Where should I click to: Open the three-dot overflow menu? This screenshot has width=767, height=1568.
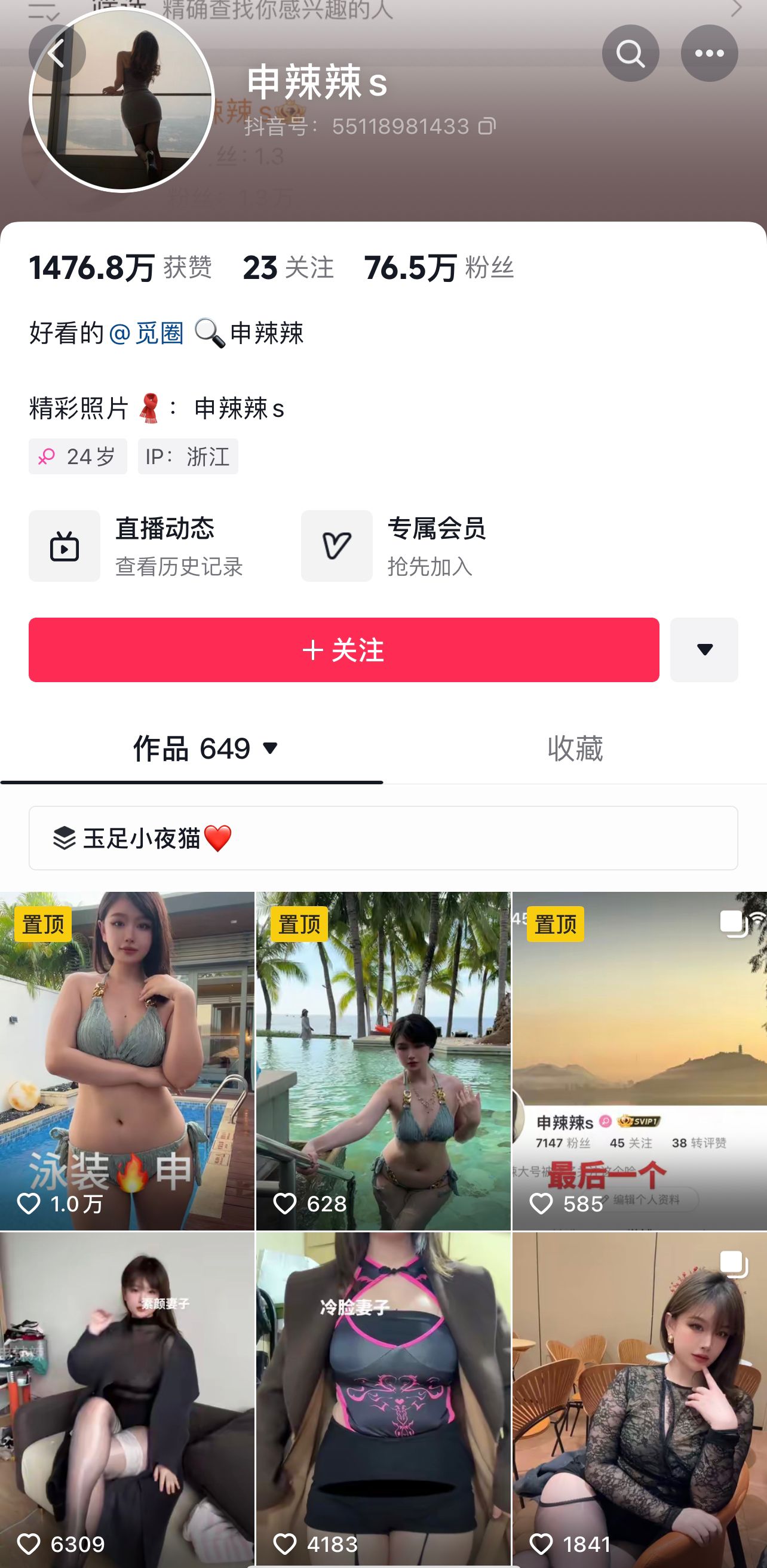(x=708, y=54)
